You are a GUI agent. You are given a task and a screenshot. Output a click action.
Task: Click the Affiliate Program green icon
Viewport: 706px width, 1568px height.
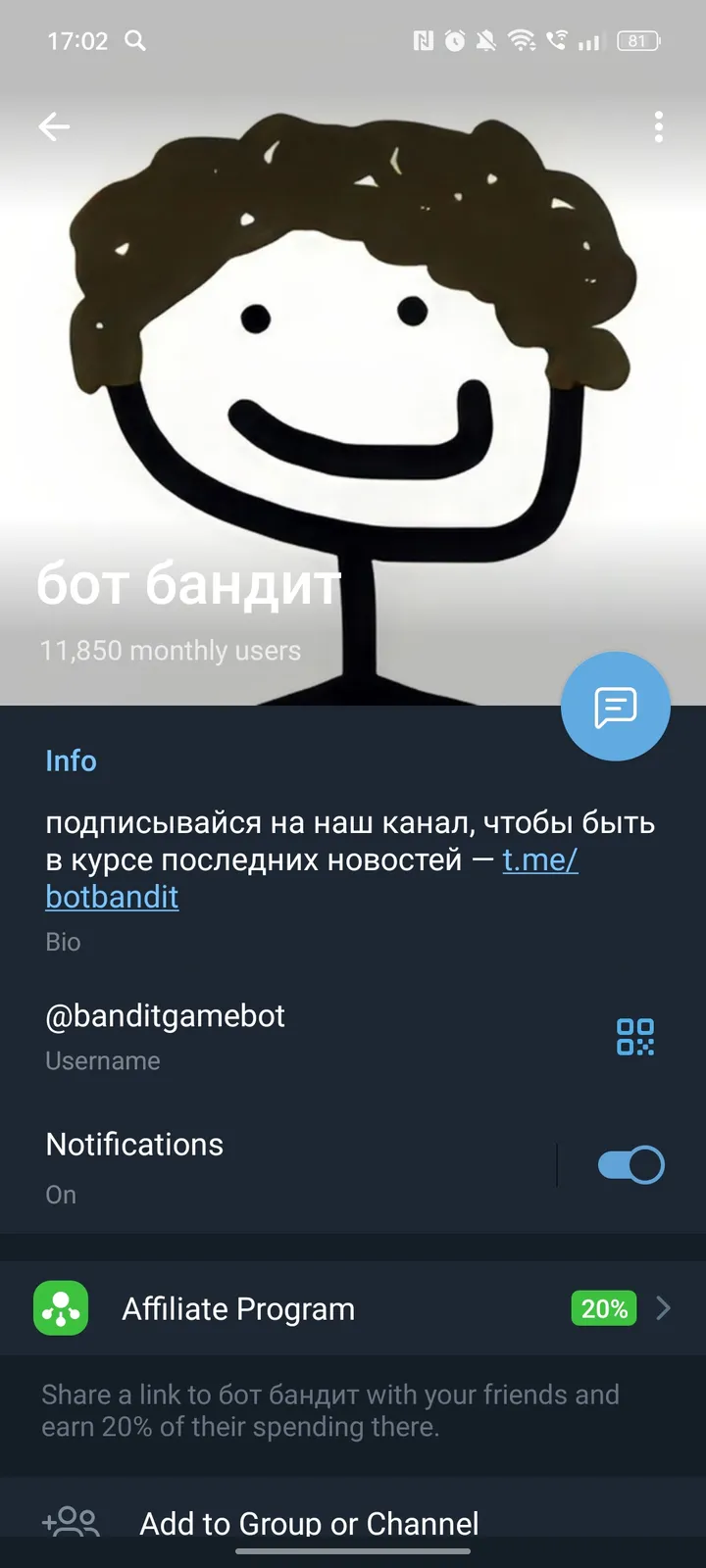[60, 1307]
